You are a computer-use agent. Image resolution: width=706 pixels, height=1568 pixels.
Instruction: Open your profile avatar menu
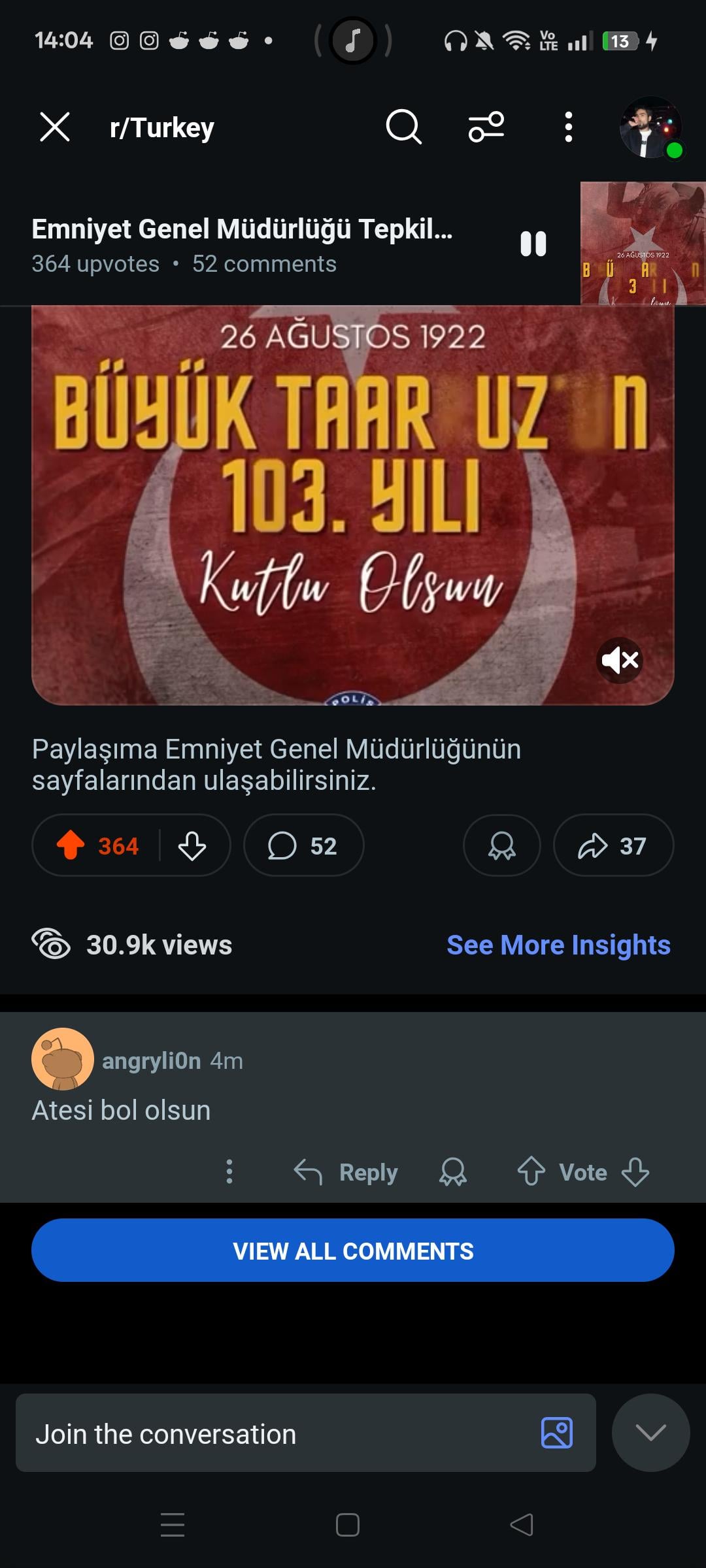click(651, 127)
